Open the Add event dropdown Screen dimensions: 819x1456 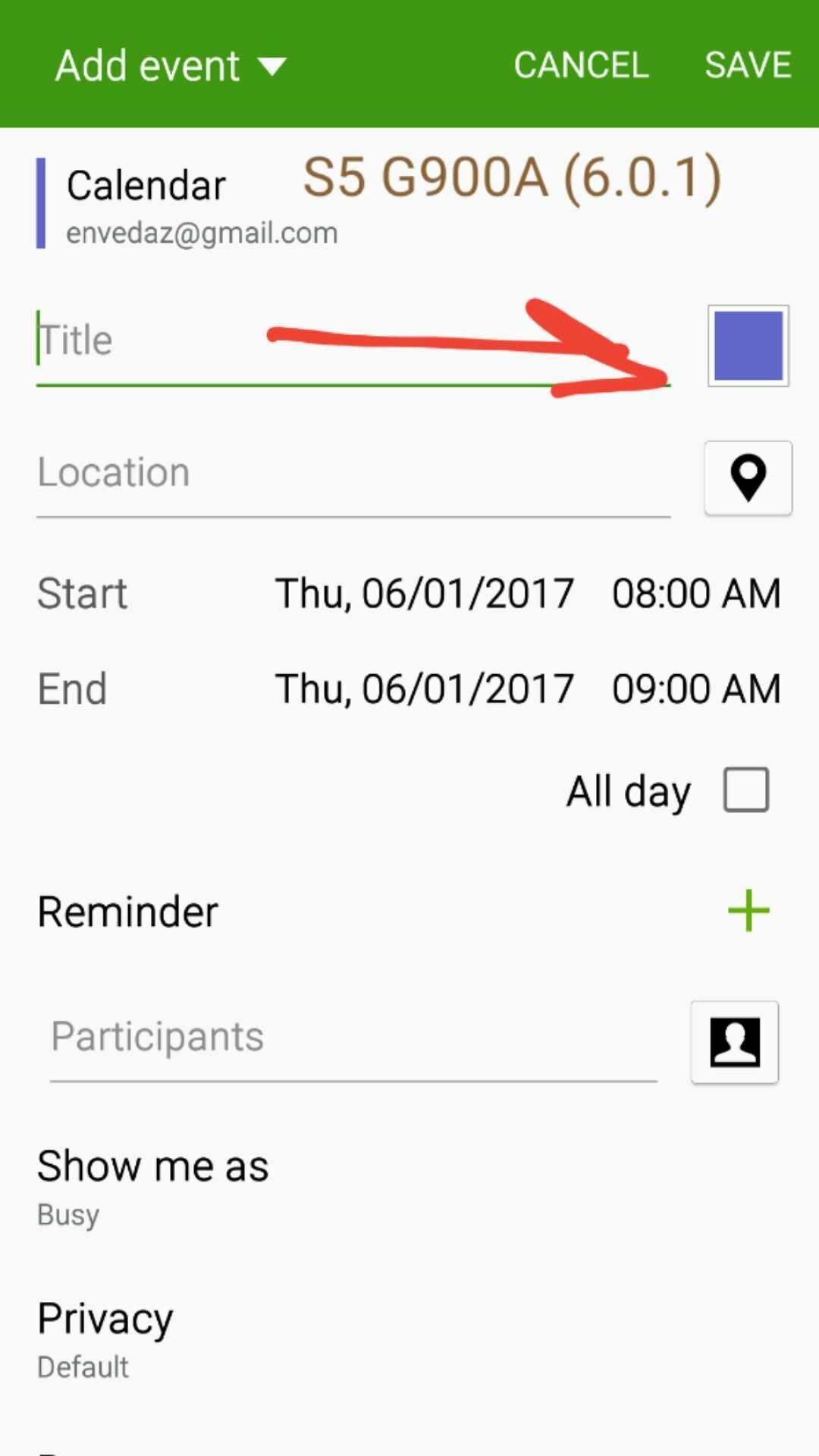tap(171, 65)
